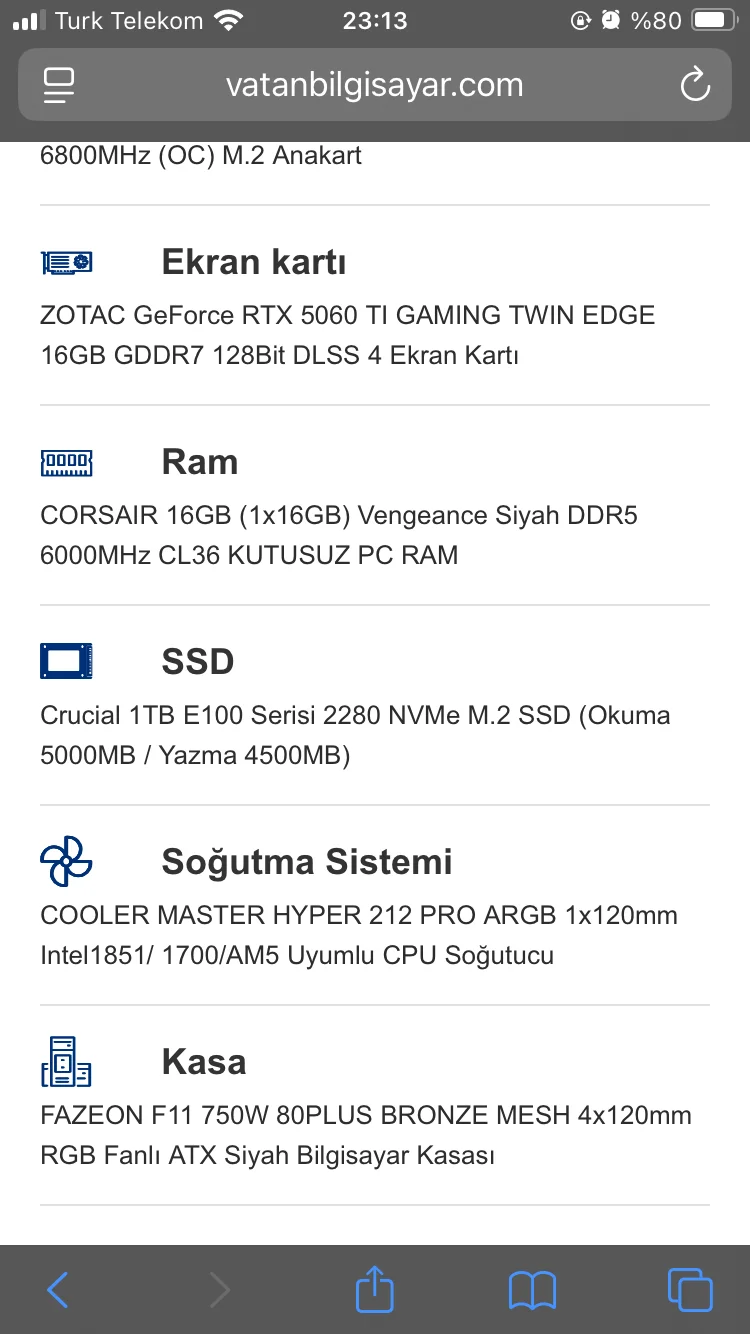Reload the current page

click(x=694, y=85)
